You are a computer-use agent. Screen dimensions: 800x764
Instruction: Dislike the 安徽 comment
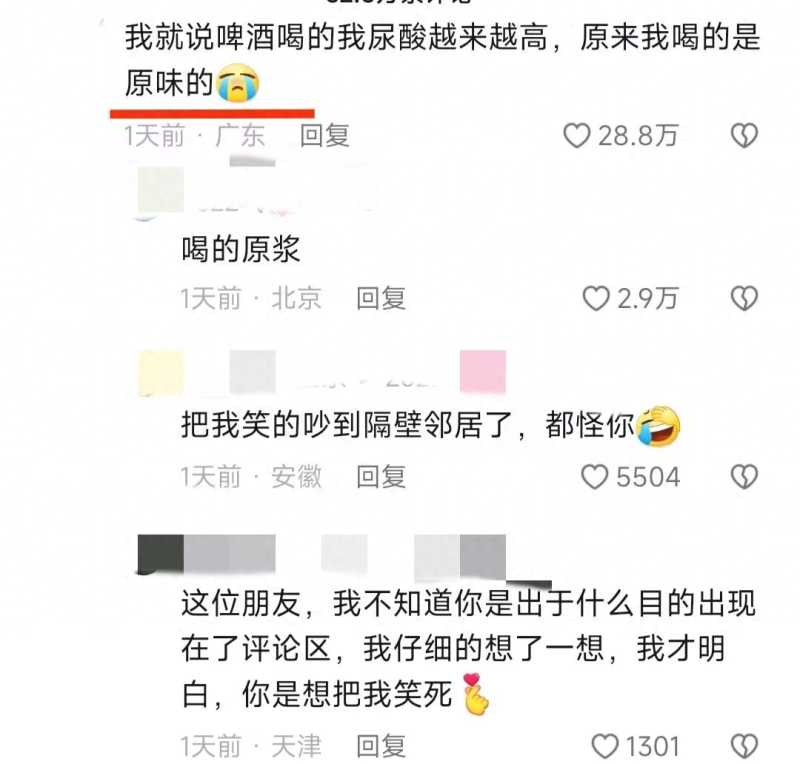coord(744,477)
